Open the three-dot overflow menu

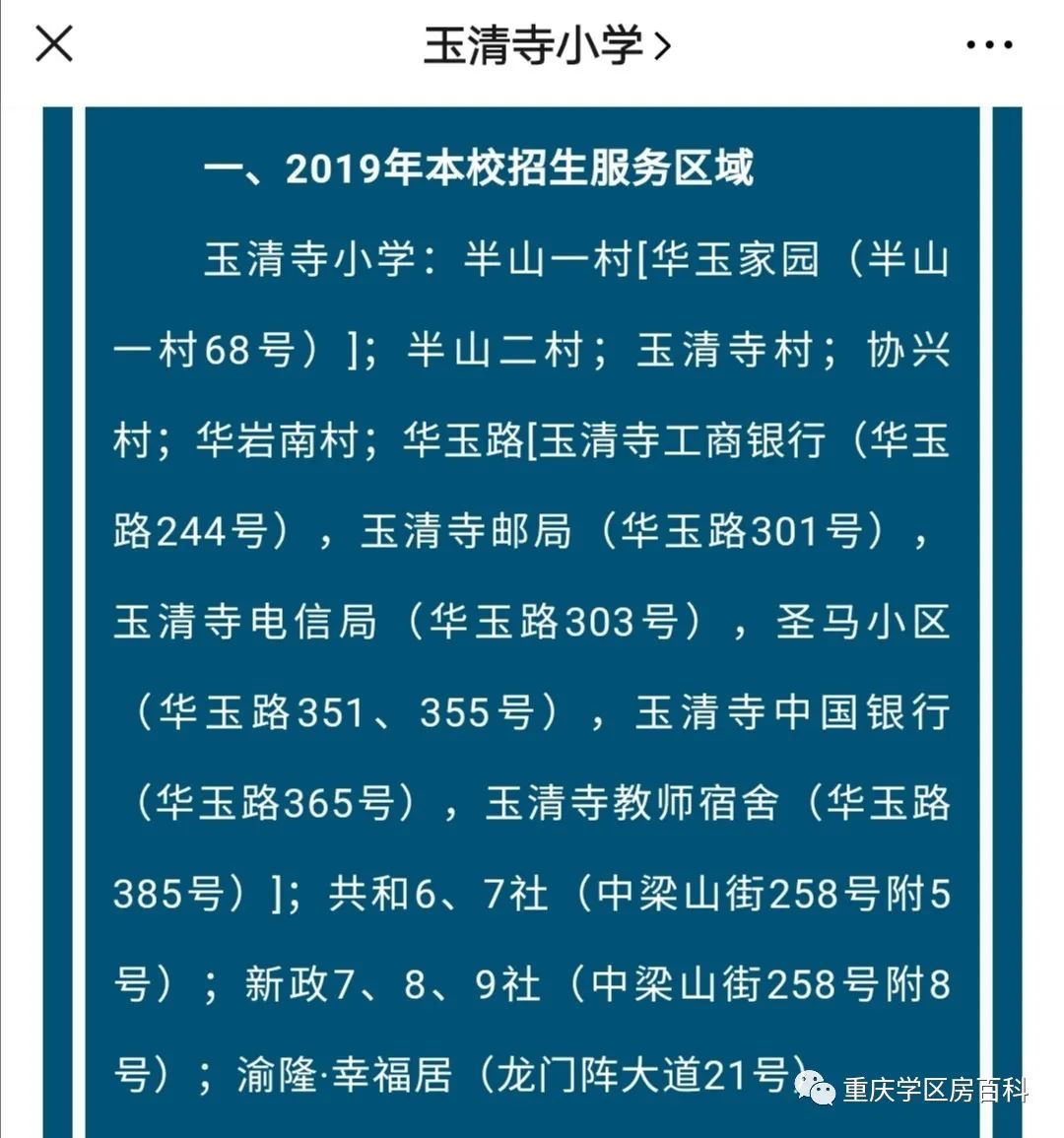point(989,45)
